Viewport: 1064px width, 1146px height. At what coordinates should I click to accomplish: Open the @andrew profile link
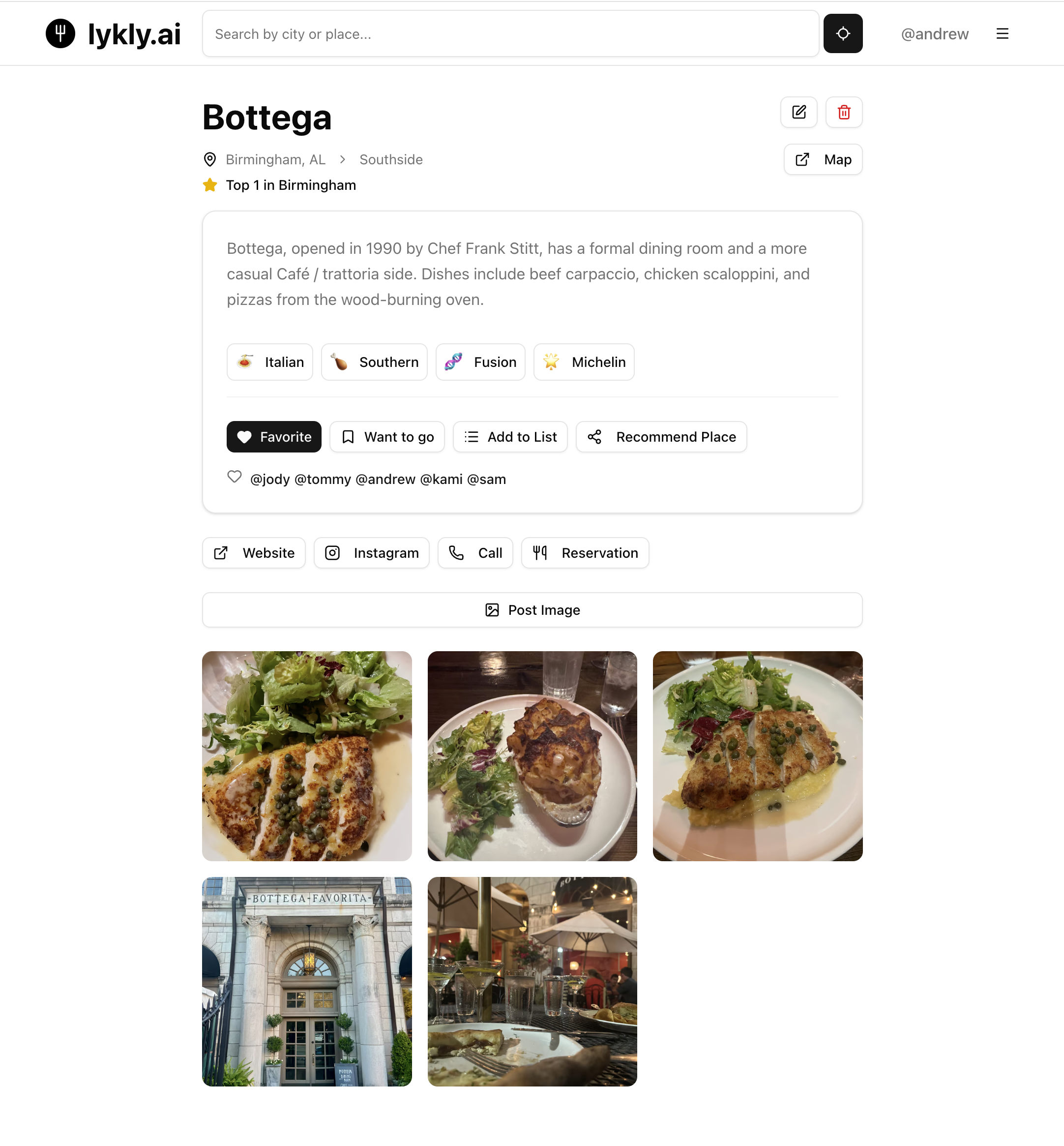pyautogui.click(x=934, y=34)
